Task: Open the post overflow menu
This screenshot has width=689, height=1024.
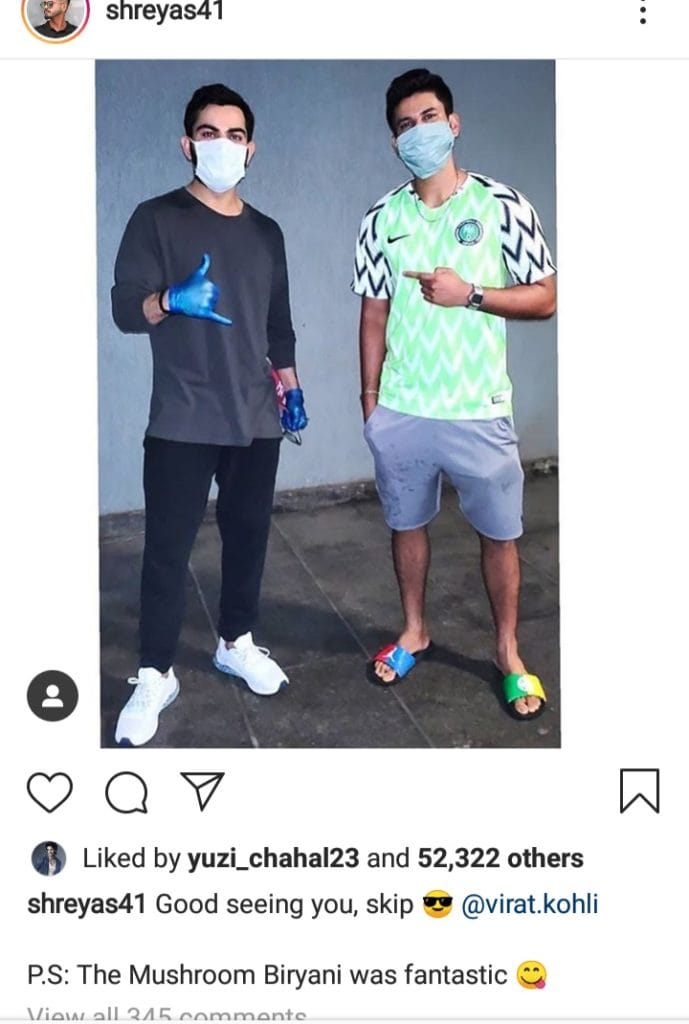Action: (642, 13)
